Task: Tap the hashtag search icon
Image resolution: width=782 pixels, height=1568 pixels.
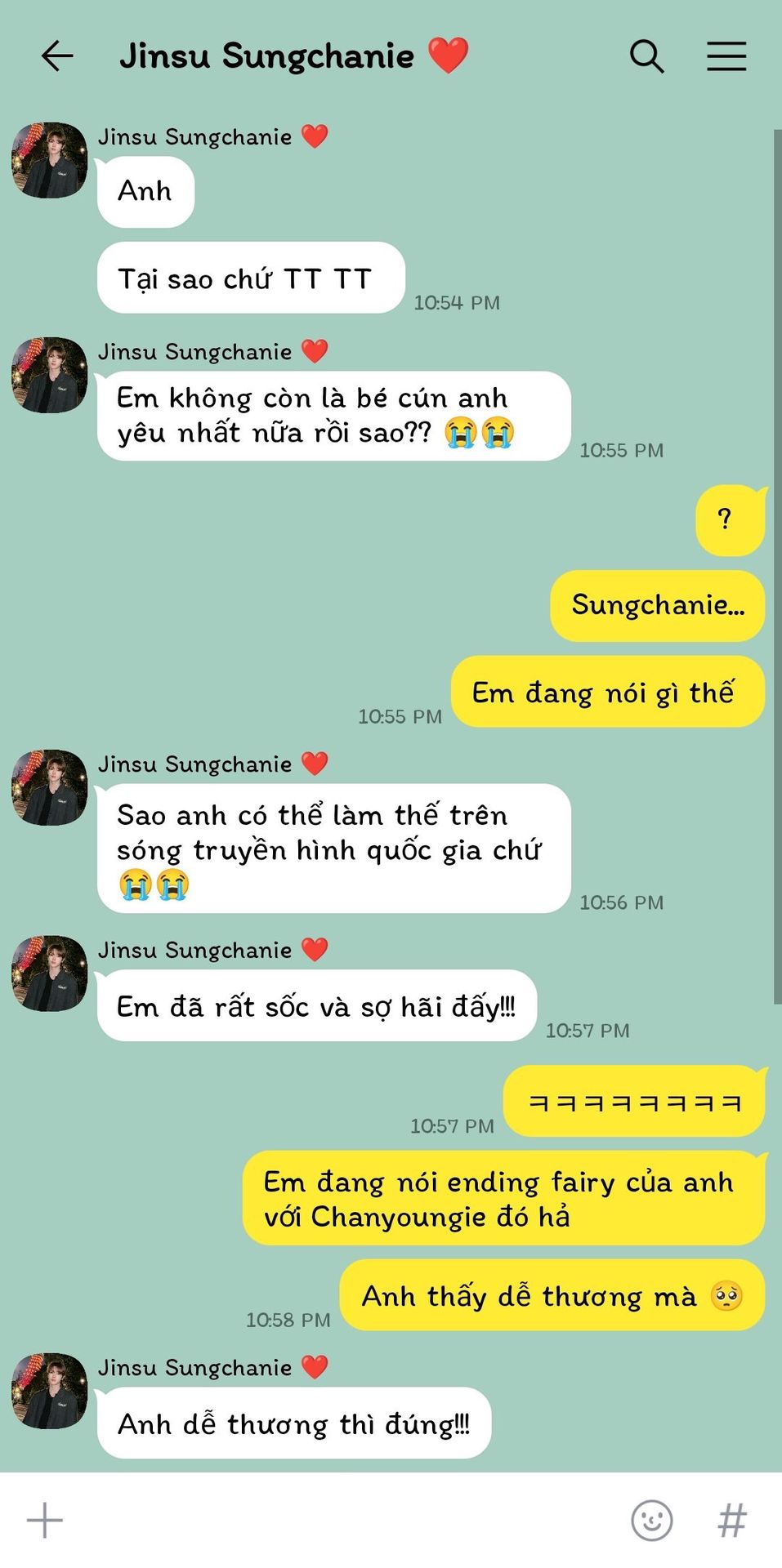Action: (x=731, y=1520)
